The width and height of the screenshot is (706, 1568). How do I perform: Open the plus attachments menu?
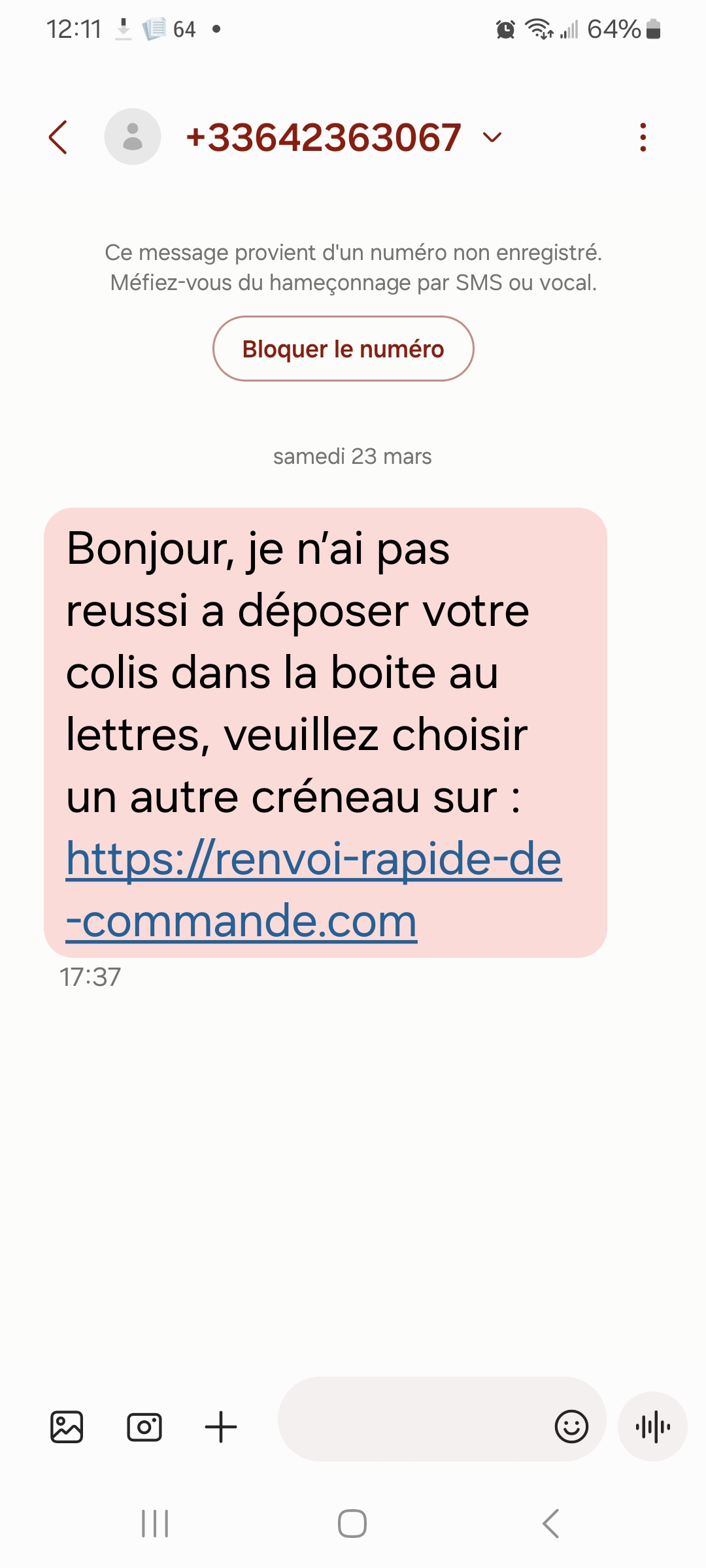[221, 1427]
